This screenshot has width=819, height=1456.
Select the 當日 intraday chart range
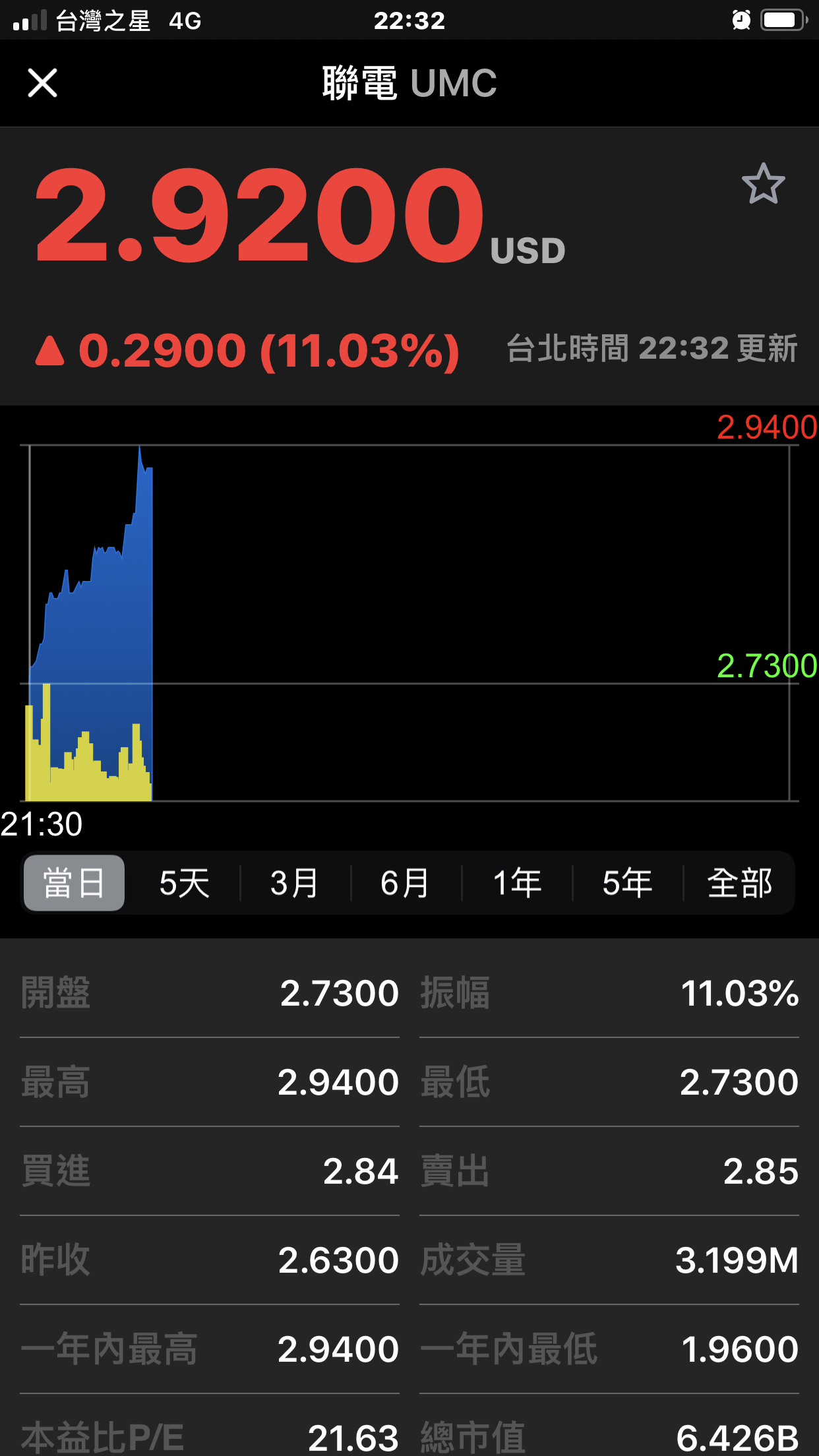click(x=74, y=883)
